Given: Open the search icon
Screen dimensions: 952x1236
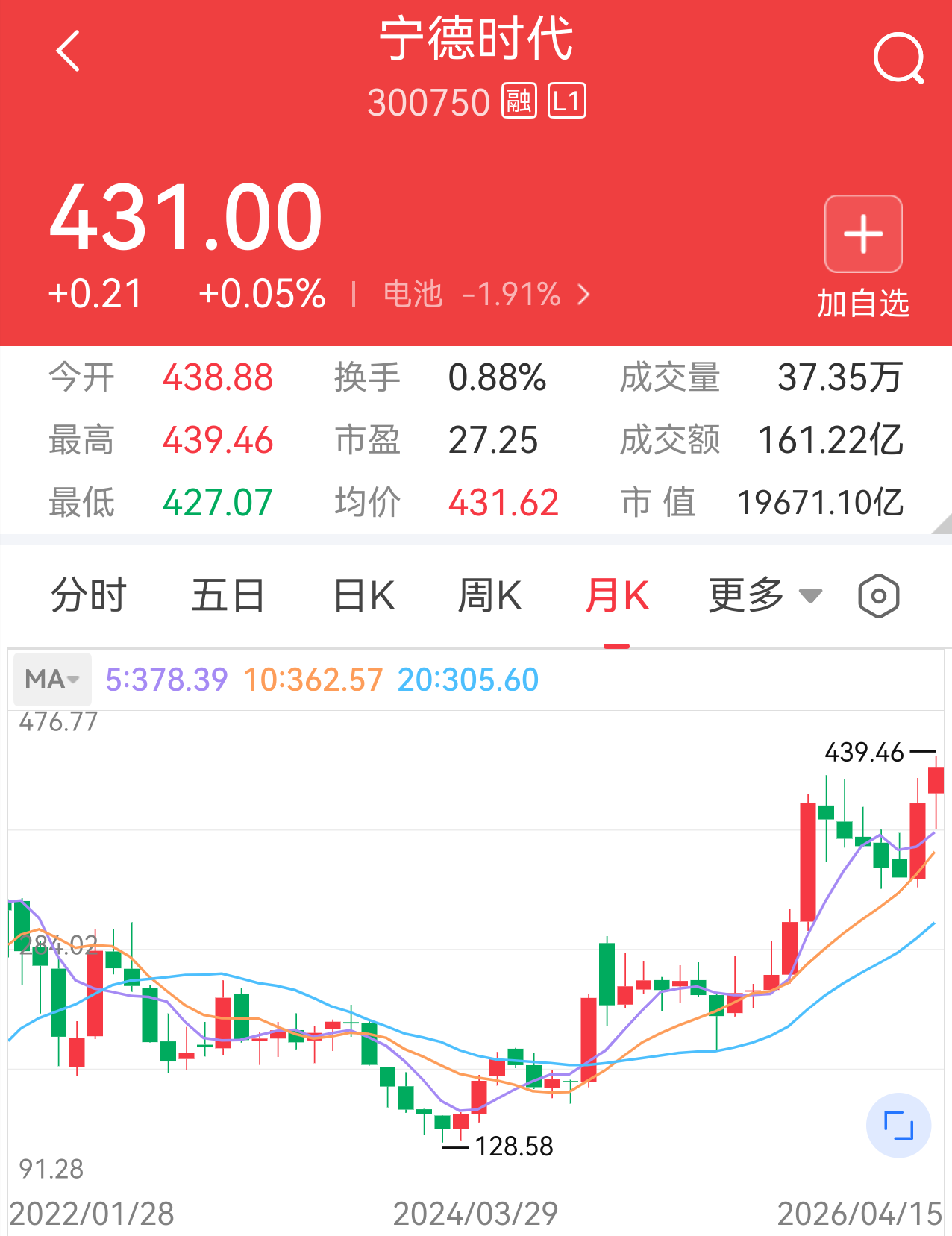Looking at the screenshot, I should (898, 58).
